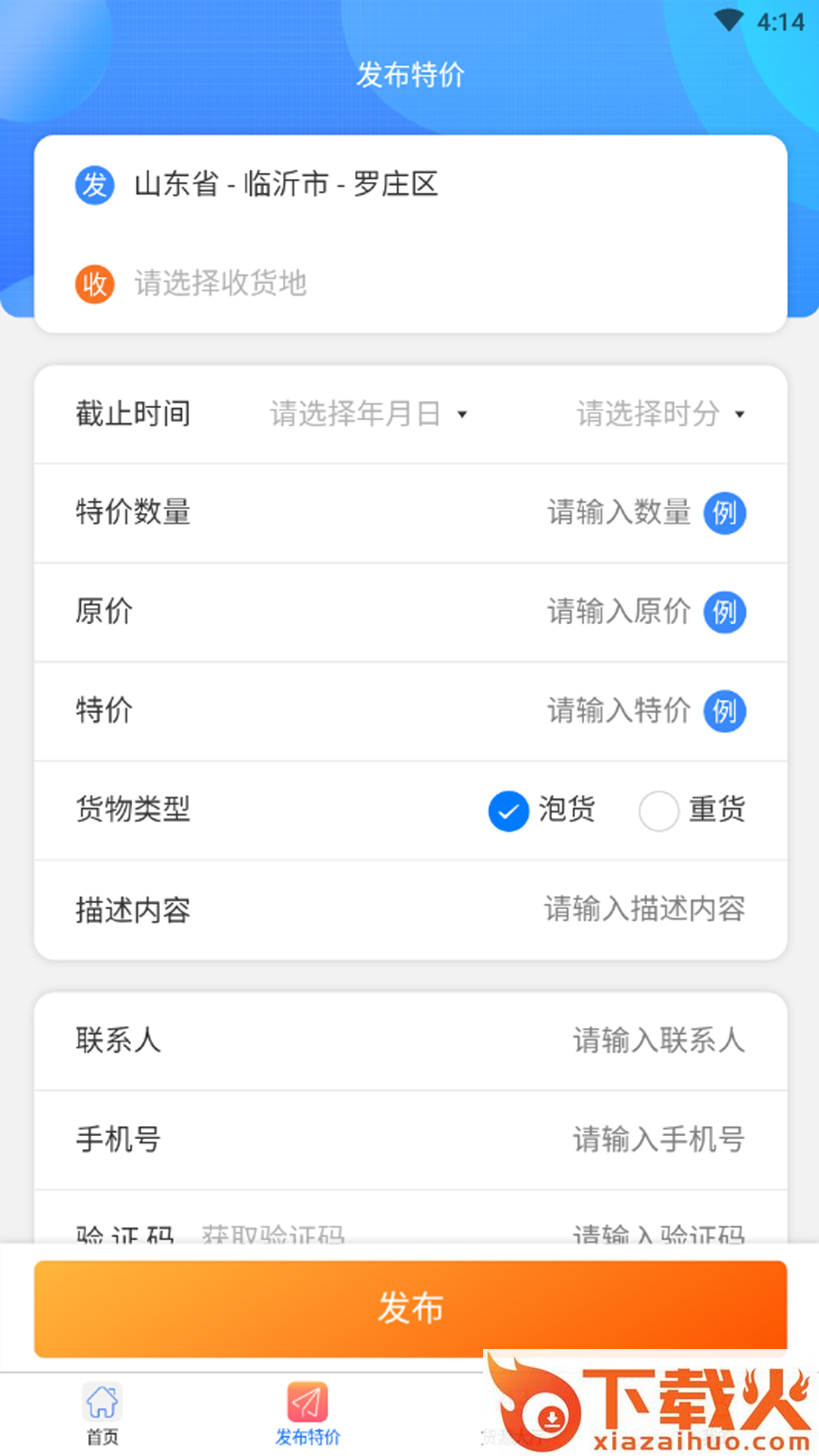
Task: Show example next to 请输入特价
Action: [x=724, y=711]
